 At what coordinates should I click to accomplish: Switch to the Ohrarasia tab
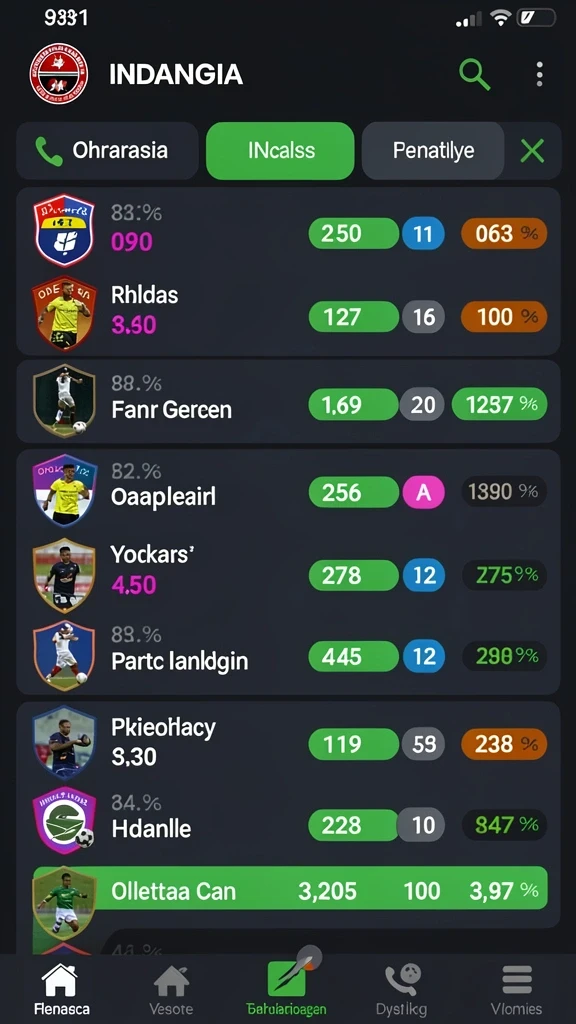pyautogui.click(x=107, y=151)
